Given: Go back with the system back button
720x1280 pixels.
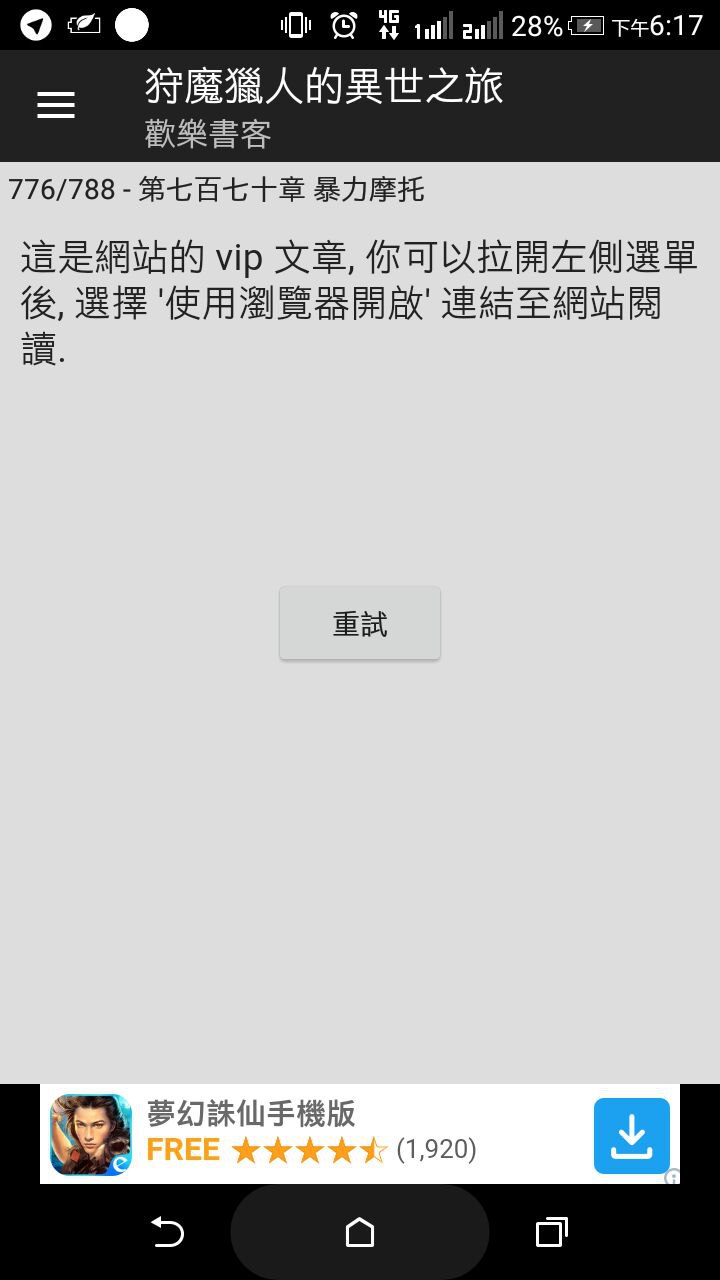Looking at the screenshot, I should pyautogui.click(x=167, y=1232).
